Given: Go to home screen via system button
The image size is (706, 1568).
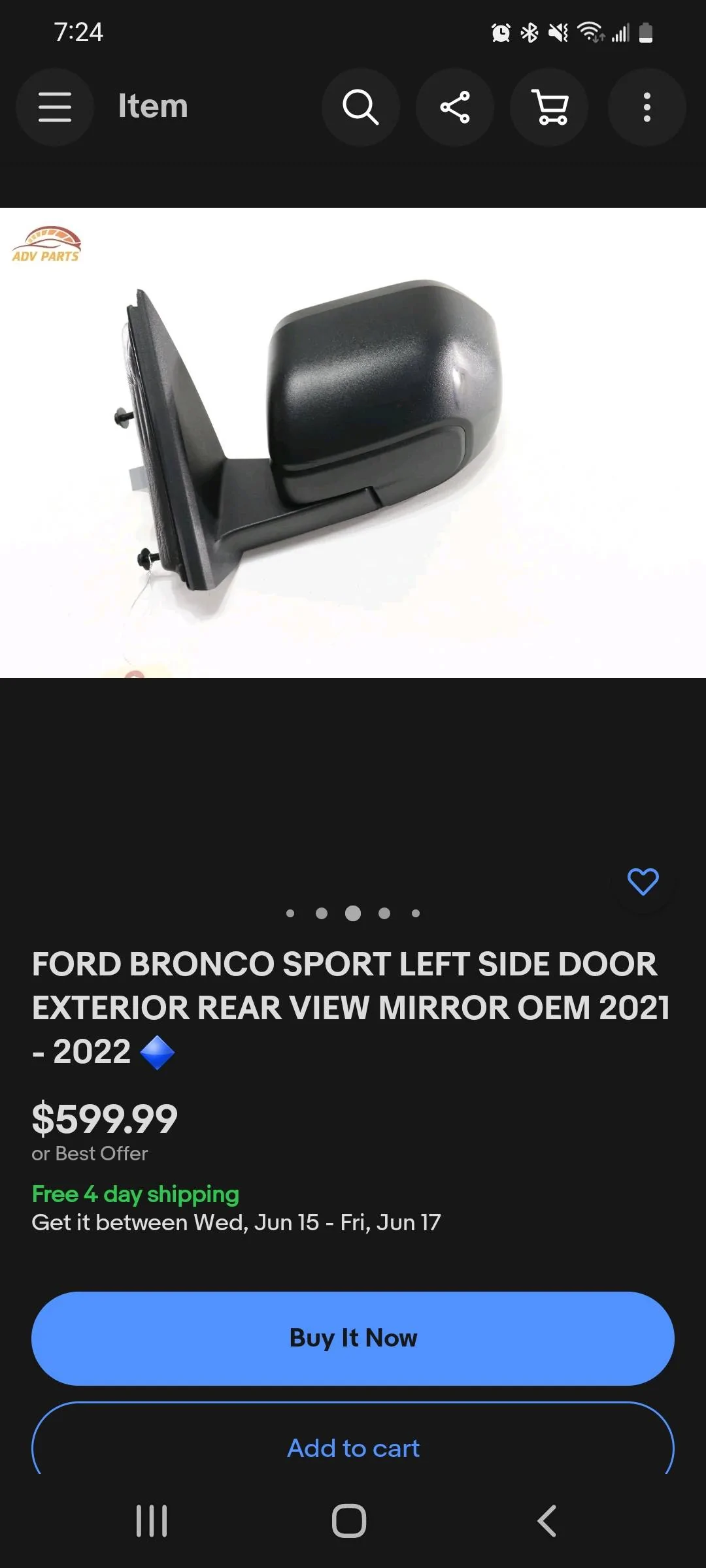Looking at the screenshot, I should click(349, 1521).
